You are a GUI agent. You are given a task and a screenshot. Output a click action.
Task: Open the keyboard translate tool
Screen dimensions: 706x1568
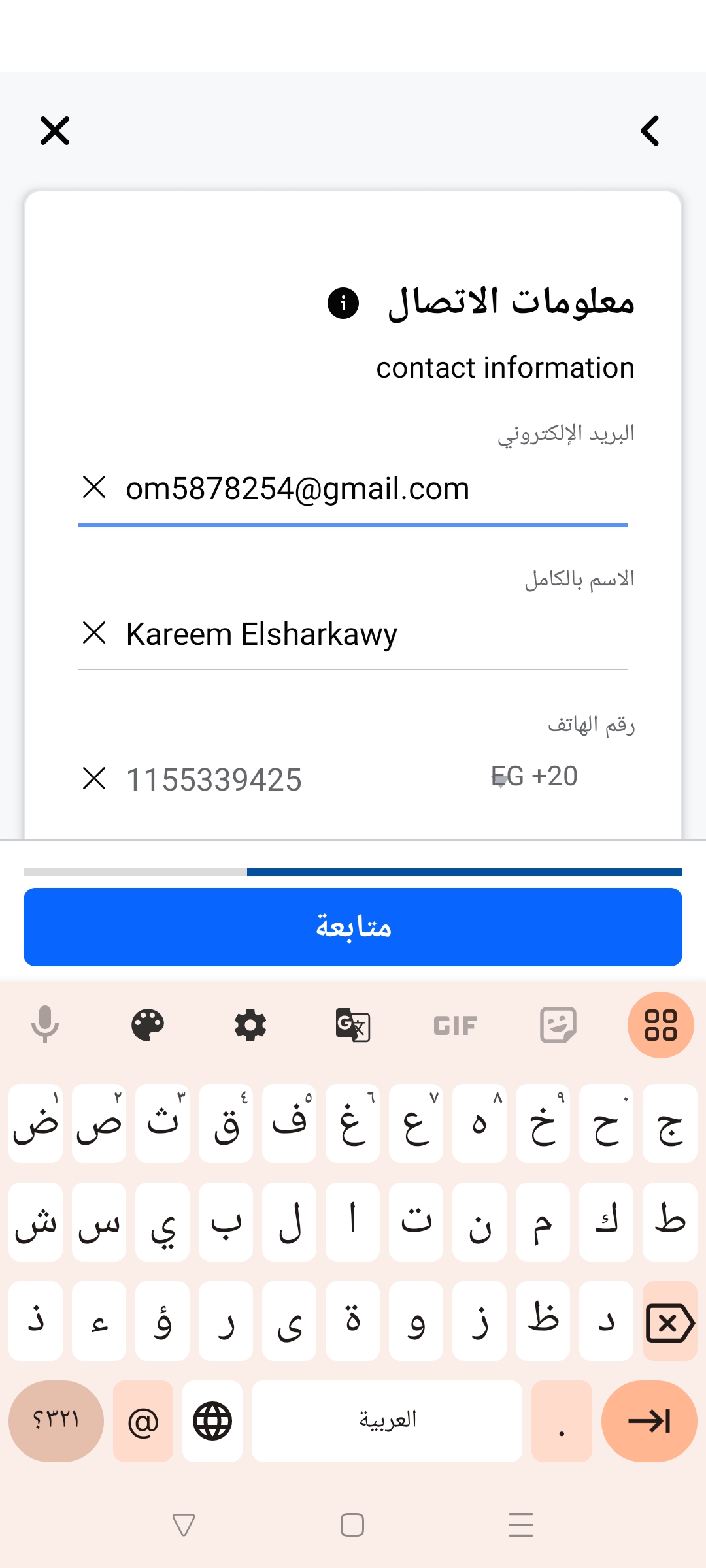coord(353,1024)
